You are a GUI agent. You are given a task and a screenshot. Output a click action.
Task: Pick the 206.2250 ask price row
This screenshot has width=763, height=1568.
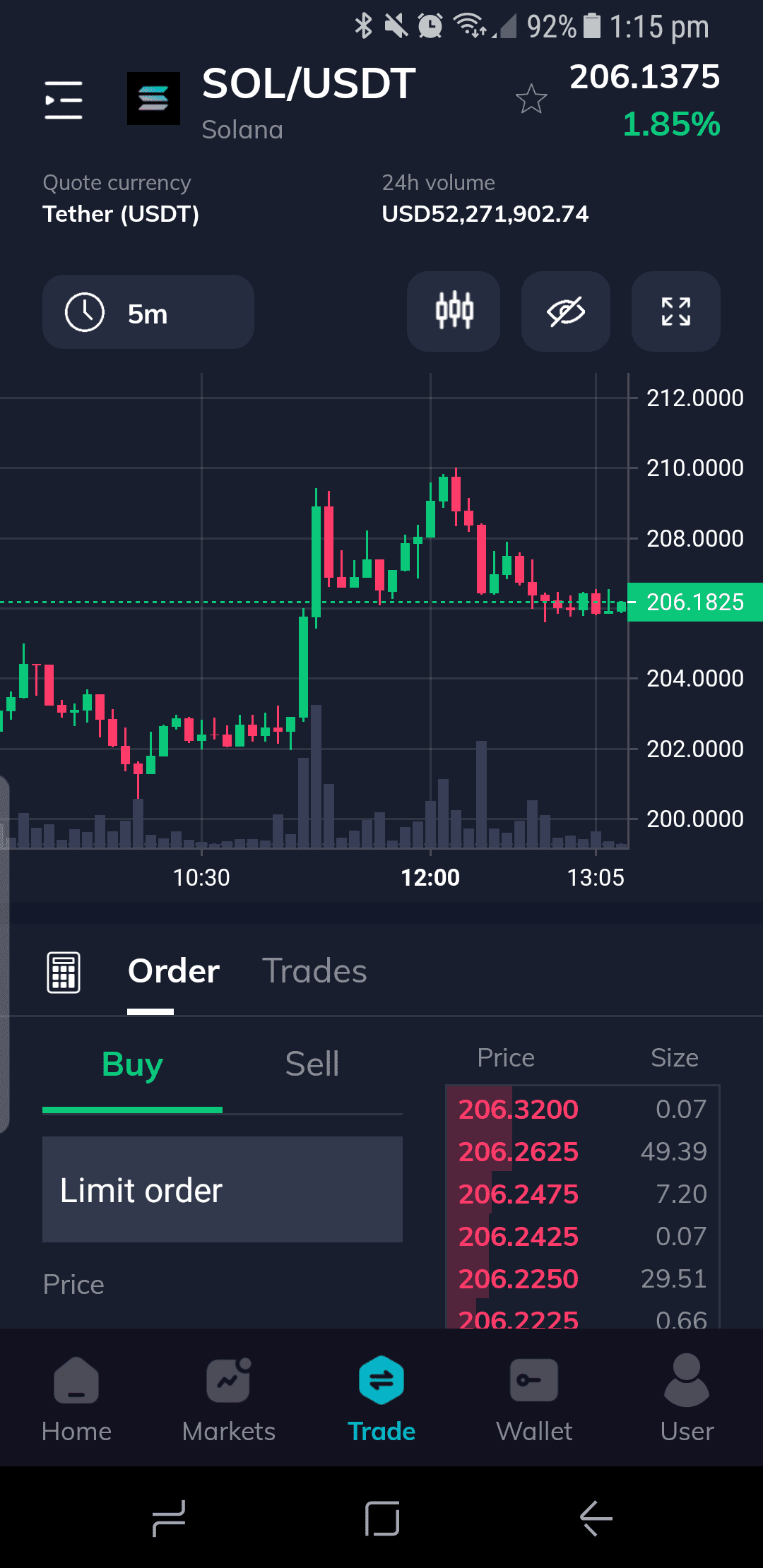pyautogui.click(x=519, y=1279)
